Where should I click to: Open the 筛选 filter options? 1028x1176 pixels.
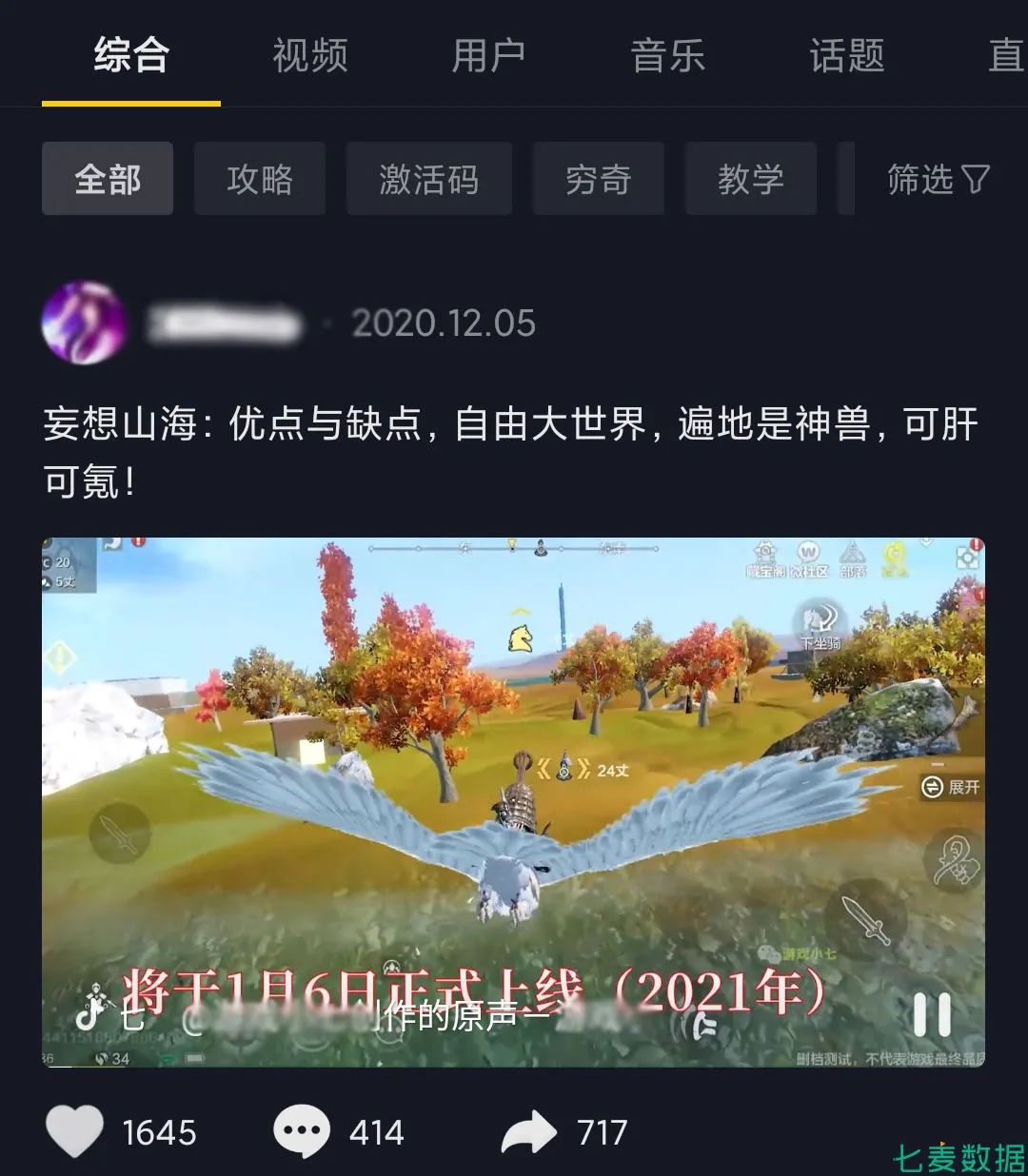(x=938, y=179)
